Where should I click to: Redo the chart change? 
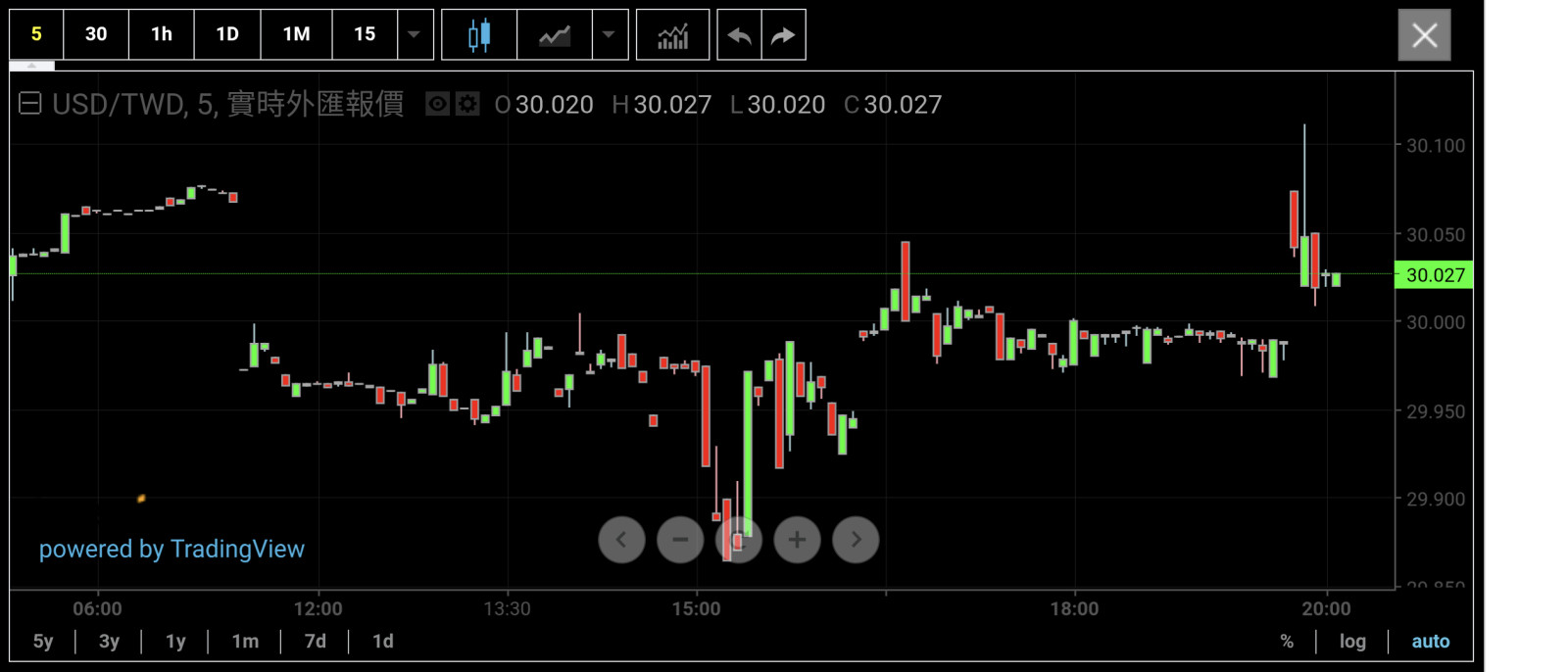[783, 35]
